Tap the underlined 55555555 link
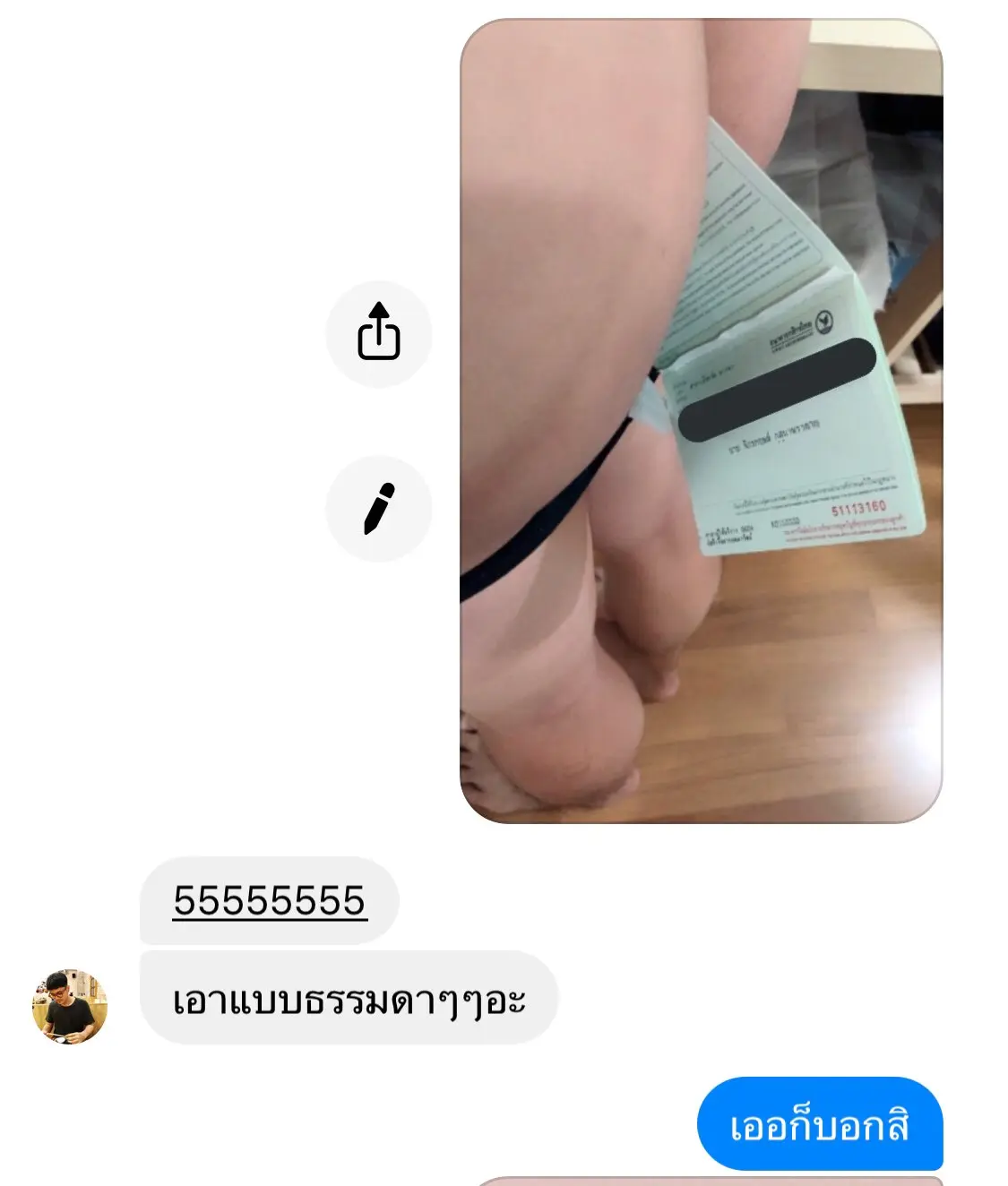Screen dimensions: 1008x1186 pyautogui.click(x=270, y=900)
